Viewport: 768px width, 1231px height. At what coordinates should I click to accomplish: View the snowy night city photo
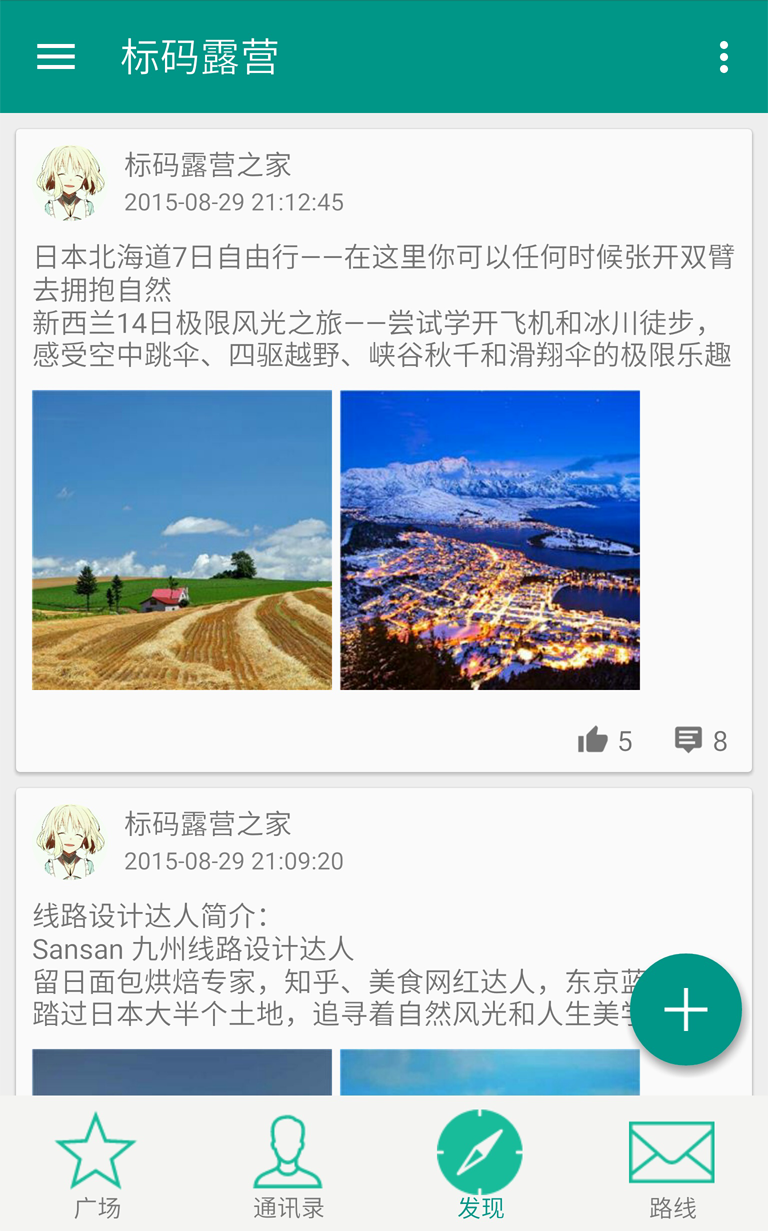tap(490, 540)
